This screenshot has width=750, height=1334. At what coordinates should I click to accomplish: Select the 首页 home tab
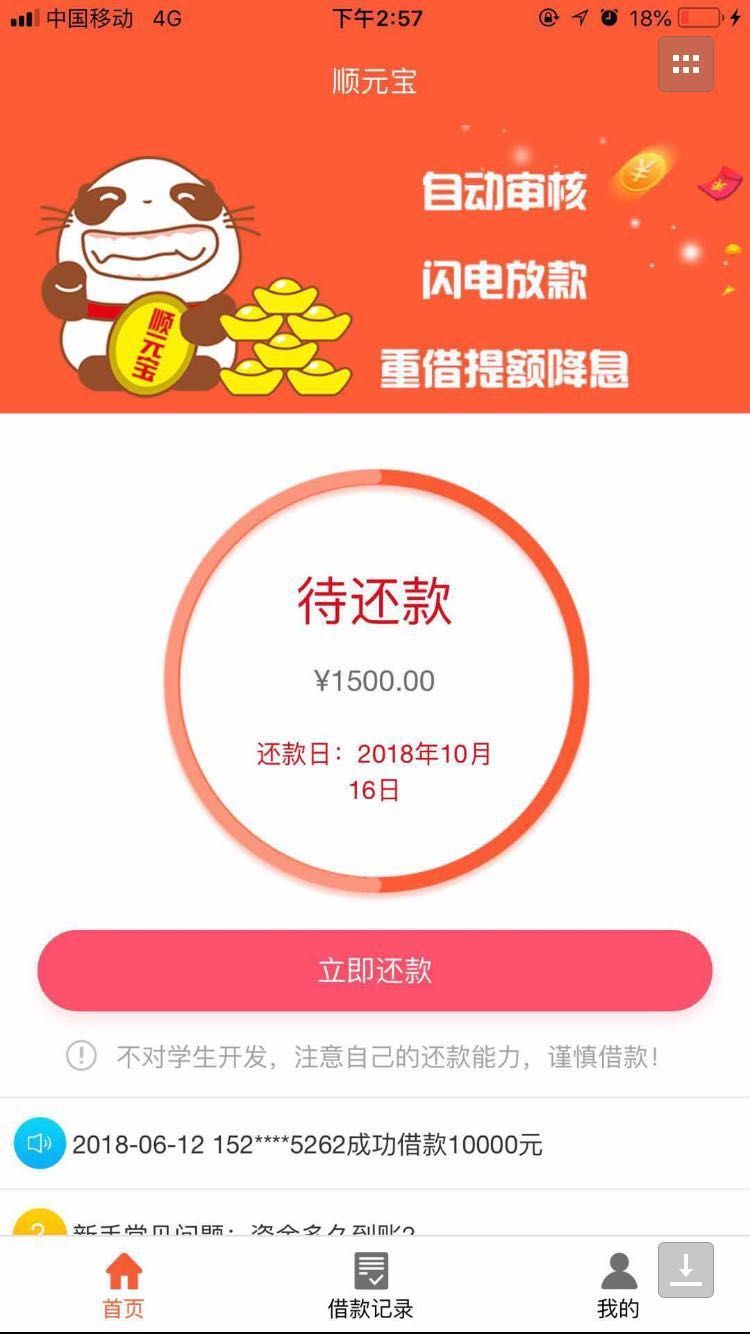pyautogui.click(x=124, y=1285)
